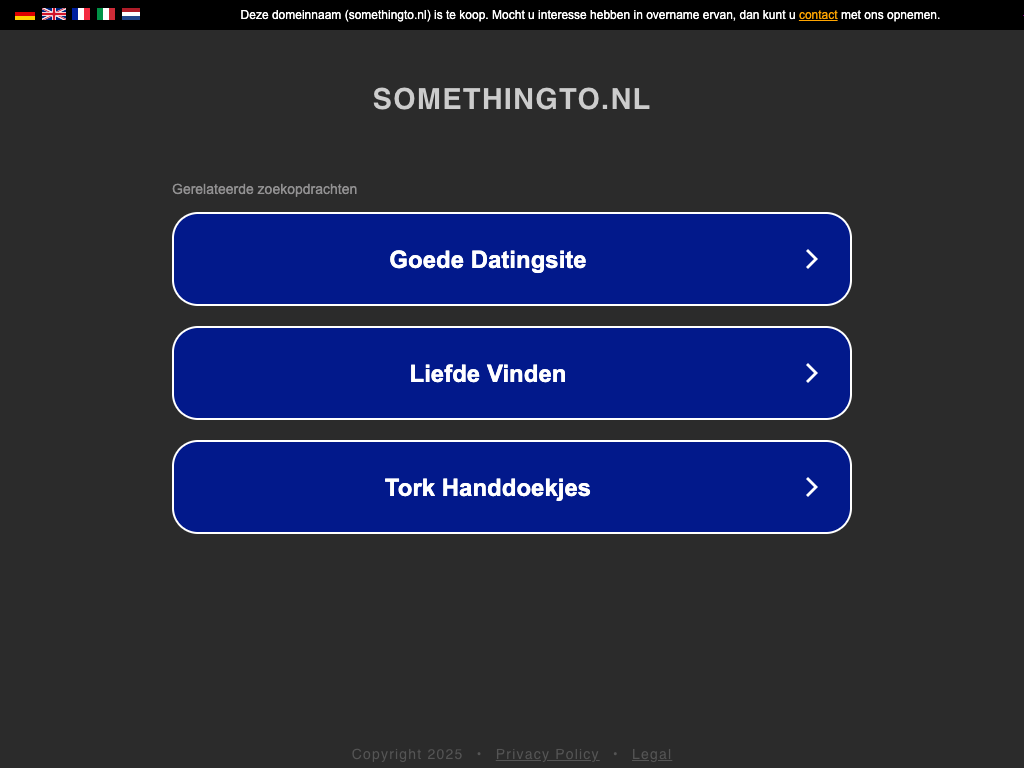1024x768 pixels.
Task: Open the Liefde Vinden result
Action: tap(512, 373)
